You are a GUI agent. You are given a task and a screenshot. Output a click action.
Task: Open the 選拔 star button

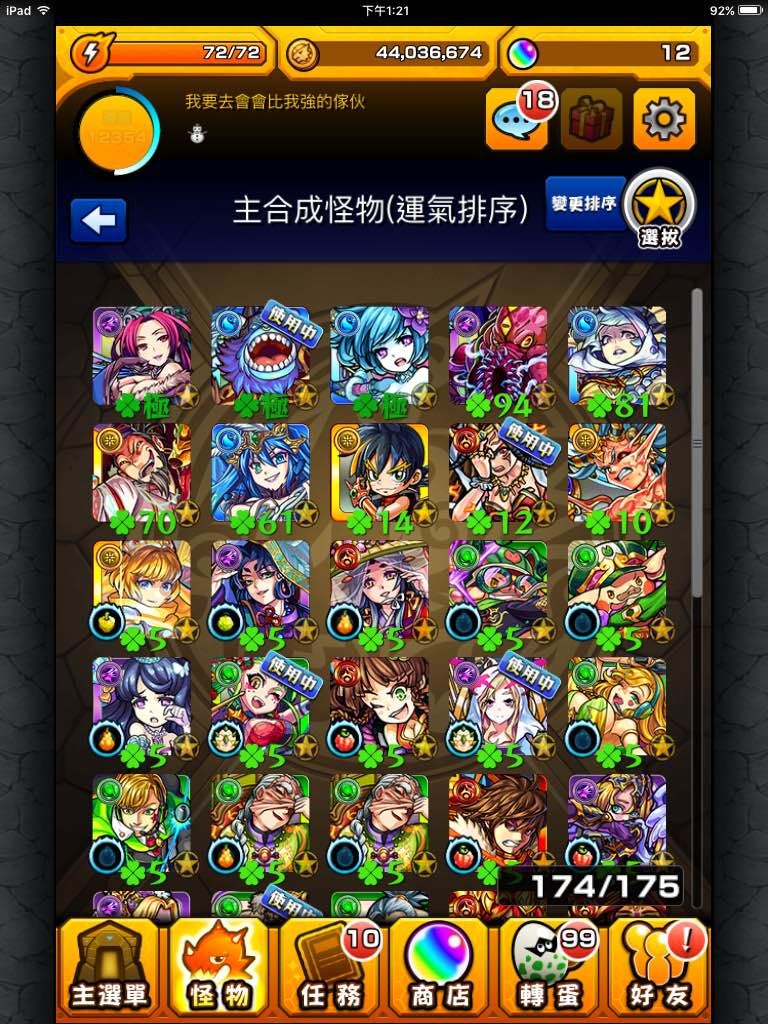point(658,206)
